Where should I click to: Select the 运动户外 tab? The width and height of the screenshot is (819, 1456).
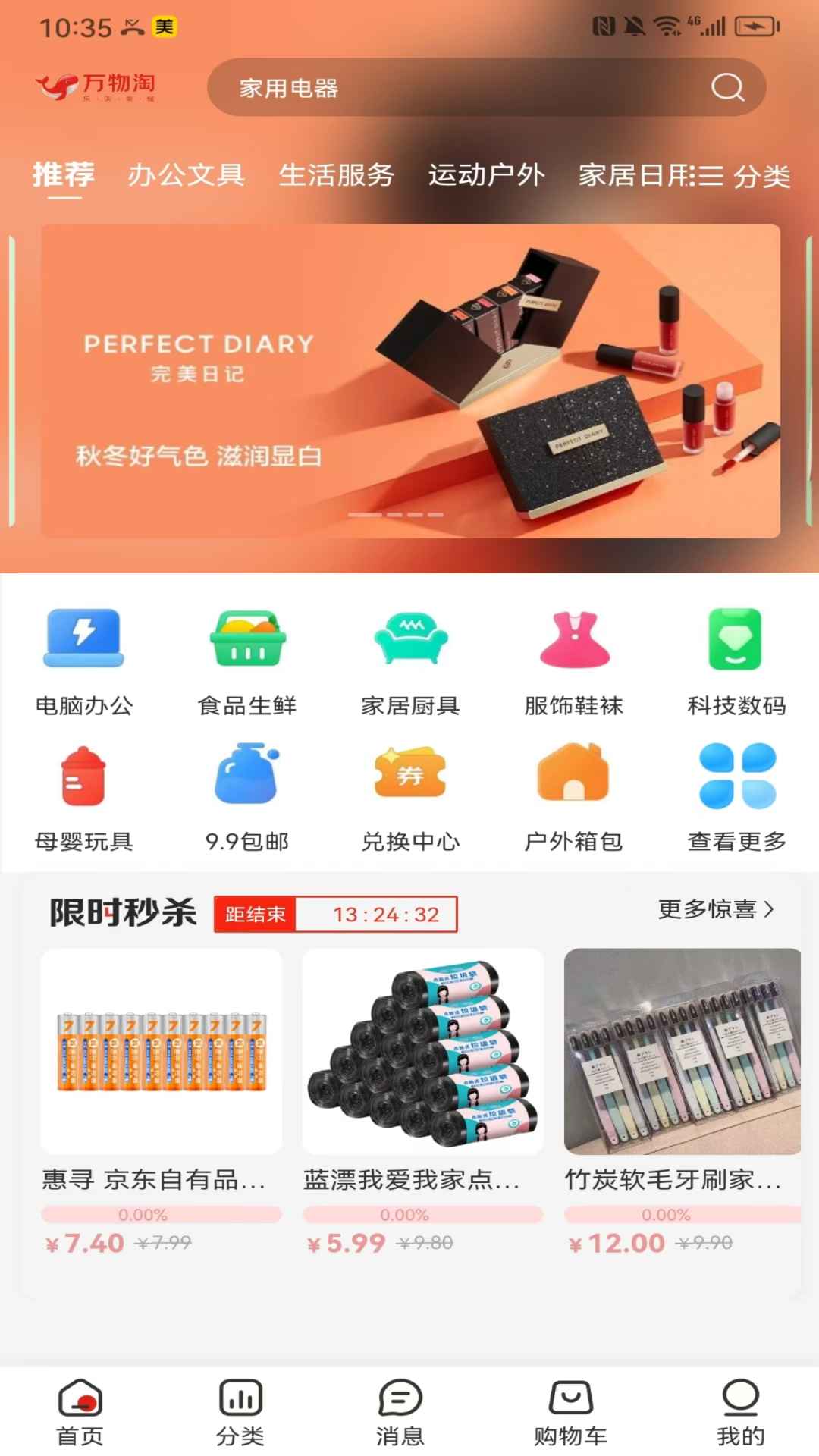(x=486, y=175)
